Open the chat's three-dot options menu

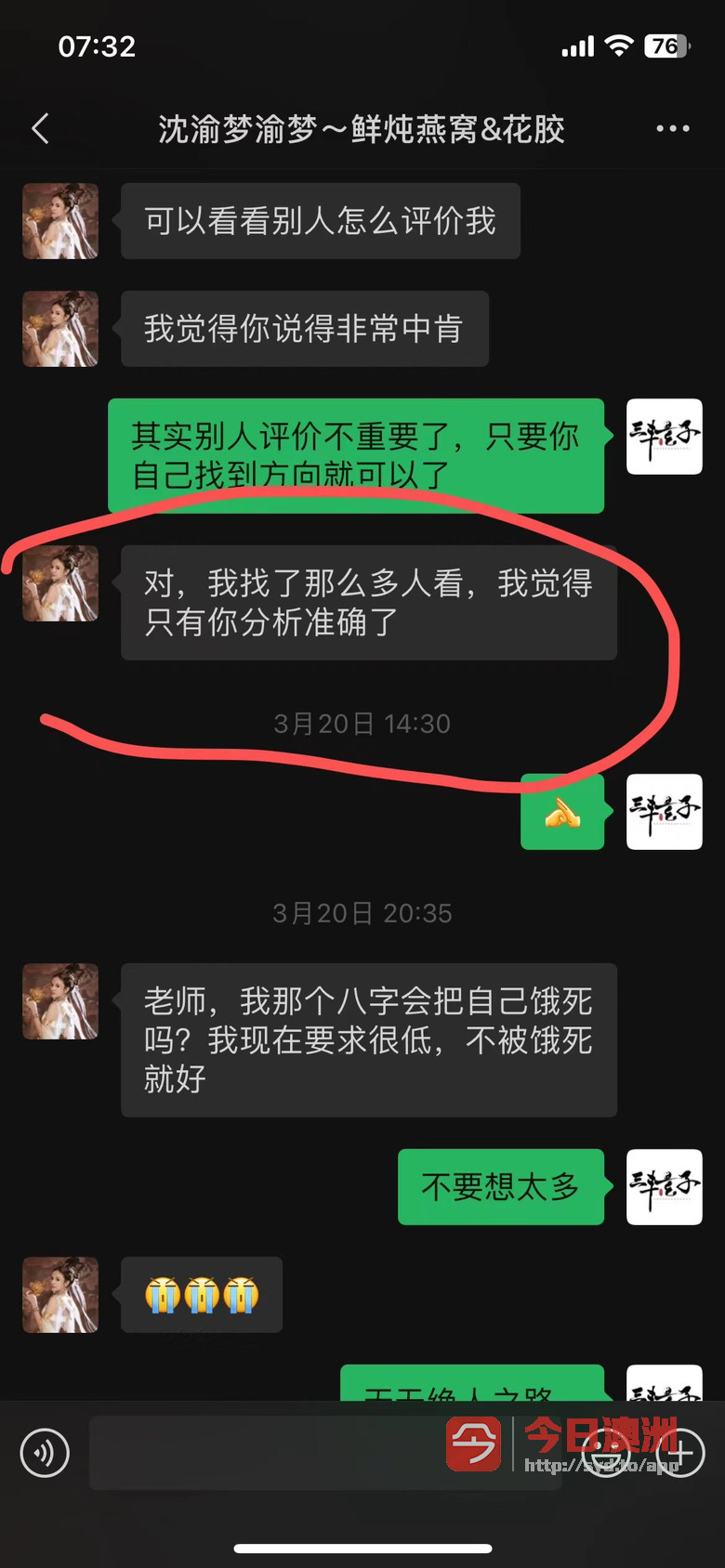(673, 128)
